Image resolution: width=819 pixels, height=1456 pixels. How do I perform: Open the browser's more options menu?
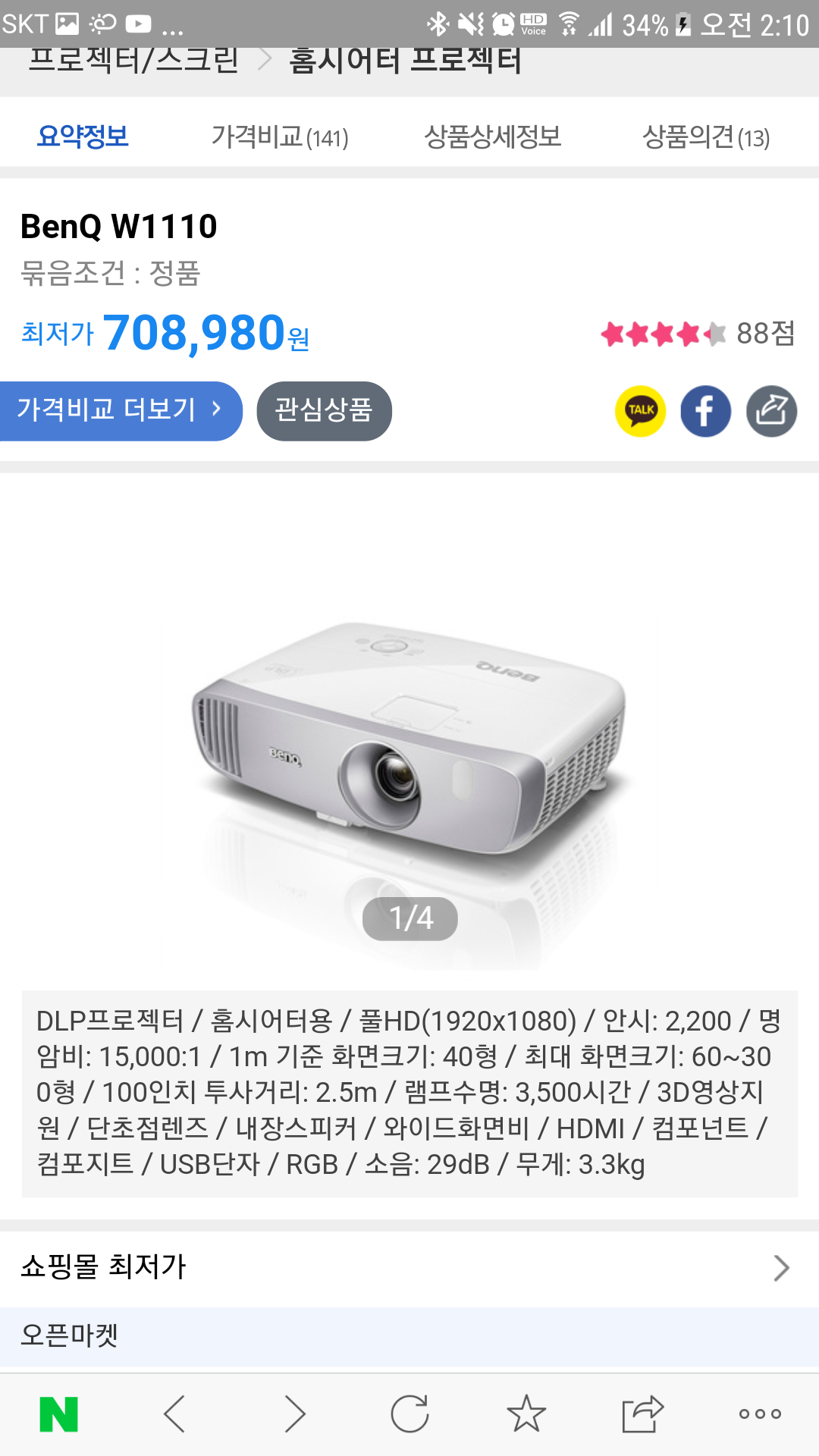(760, 1414)
